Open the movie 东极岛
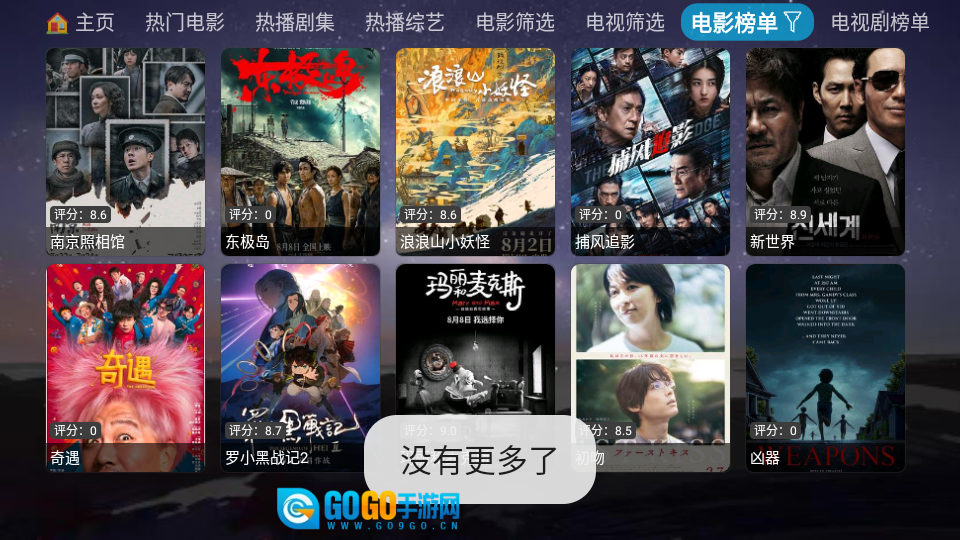This screenshot has width=960, height=540. tap(300, 150)
